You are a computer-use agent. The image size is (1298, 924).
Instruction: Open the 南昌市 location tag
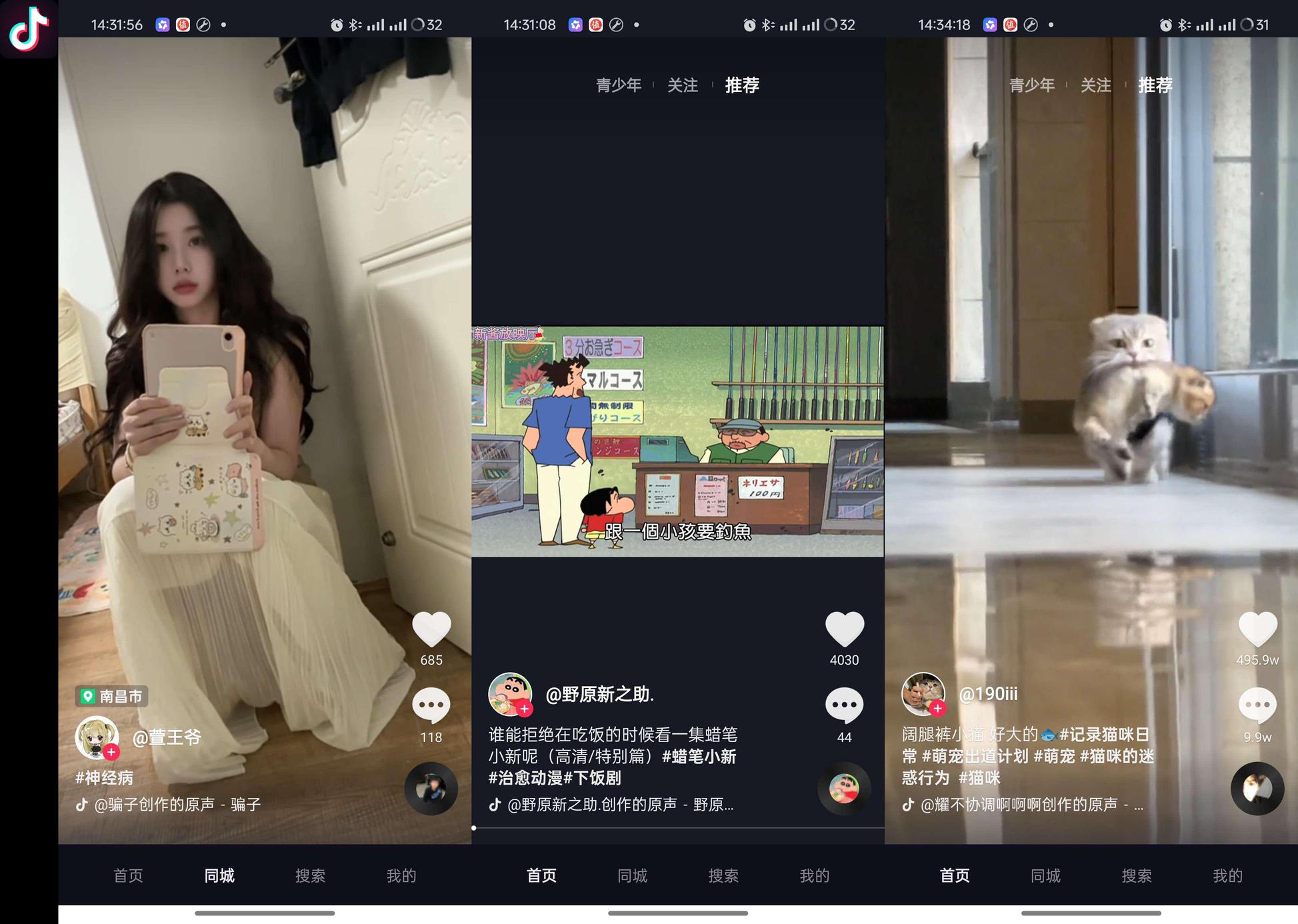pos(112,697)
